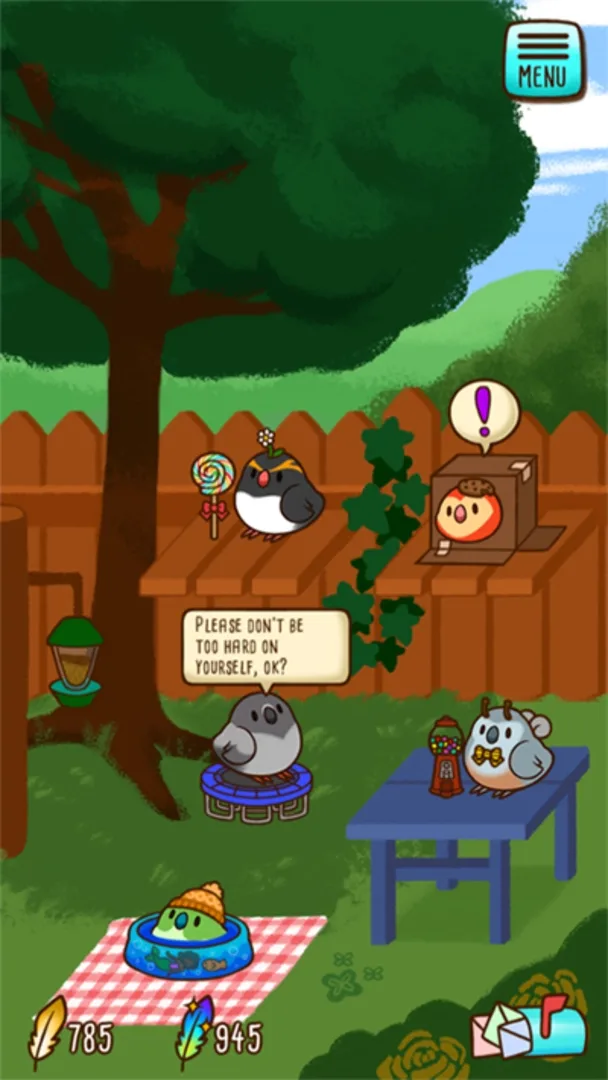Open the Menu button
Screen dimensions: 608x1080
[543, 60]
